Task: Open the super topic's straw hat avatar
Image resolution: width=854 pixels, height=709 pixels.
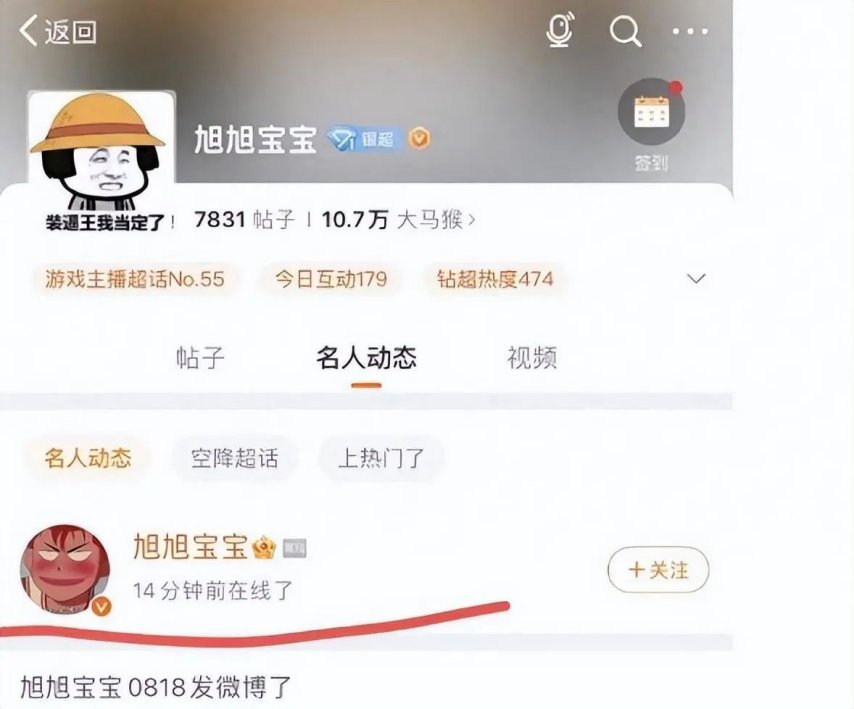Action: (x=98, y=150)
